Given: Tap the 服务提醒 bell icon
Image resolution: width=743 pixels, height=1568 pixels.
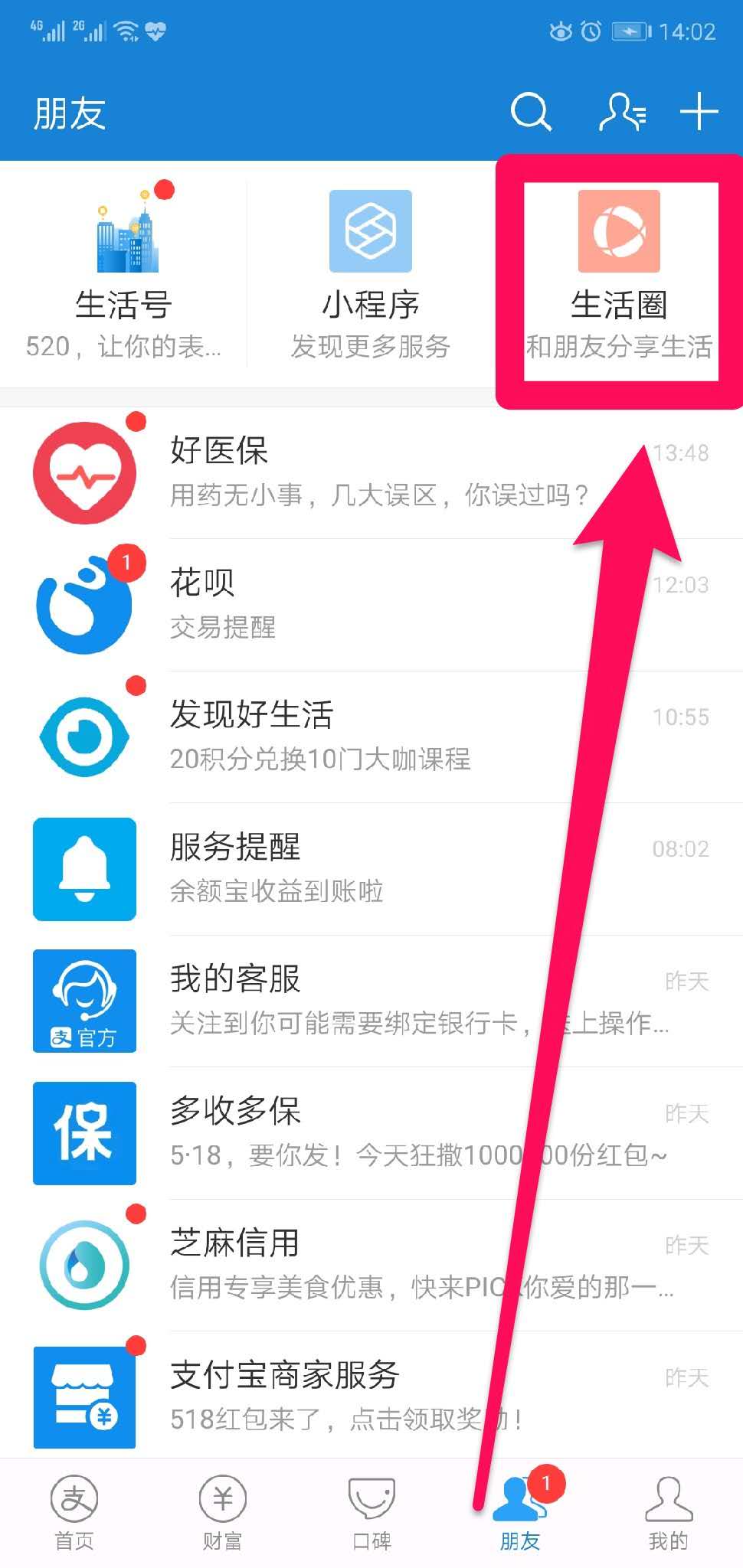Looking at the screenshot, I should point(84,869).
